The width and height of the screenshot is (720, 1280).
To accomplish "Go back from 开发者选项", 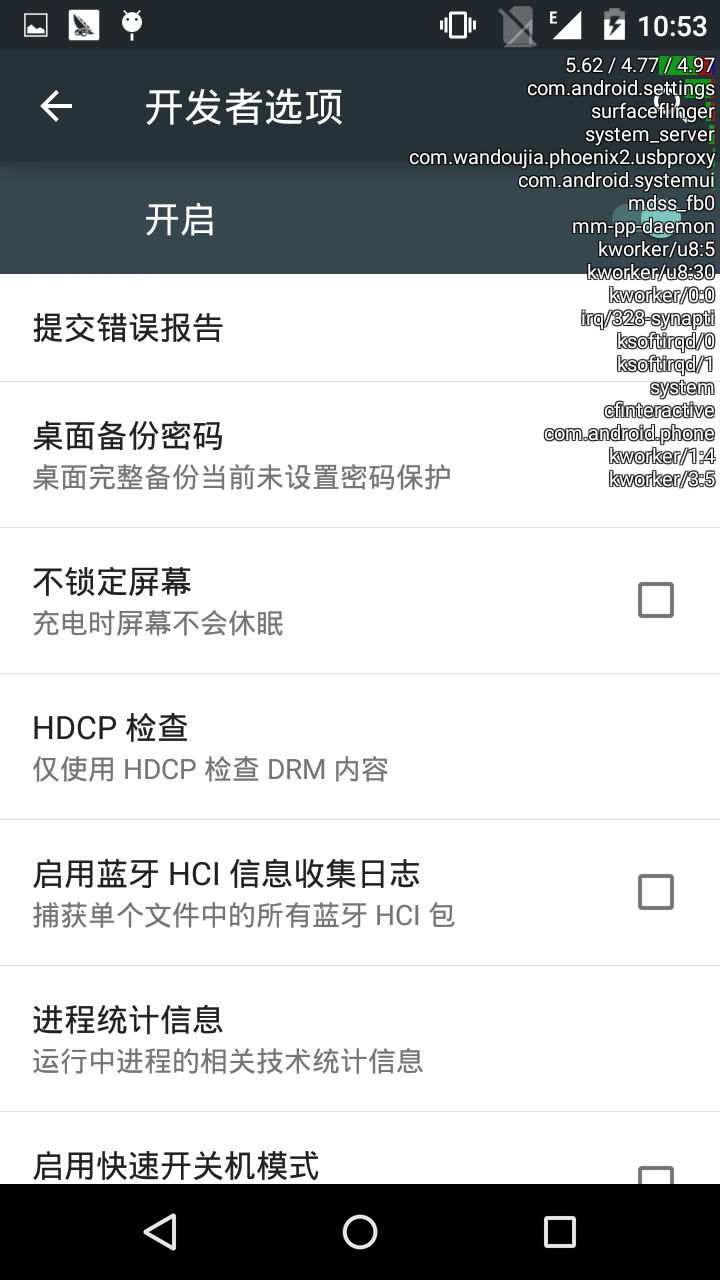I will 56,106.
